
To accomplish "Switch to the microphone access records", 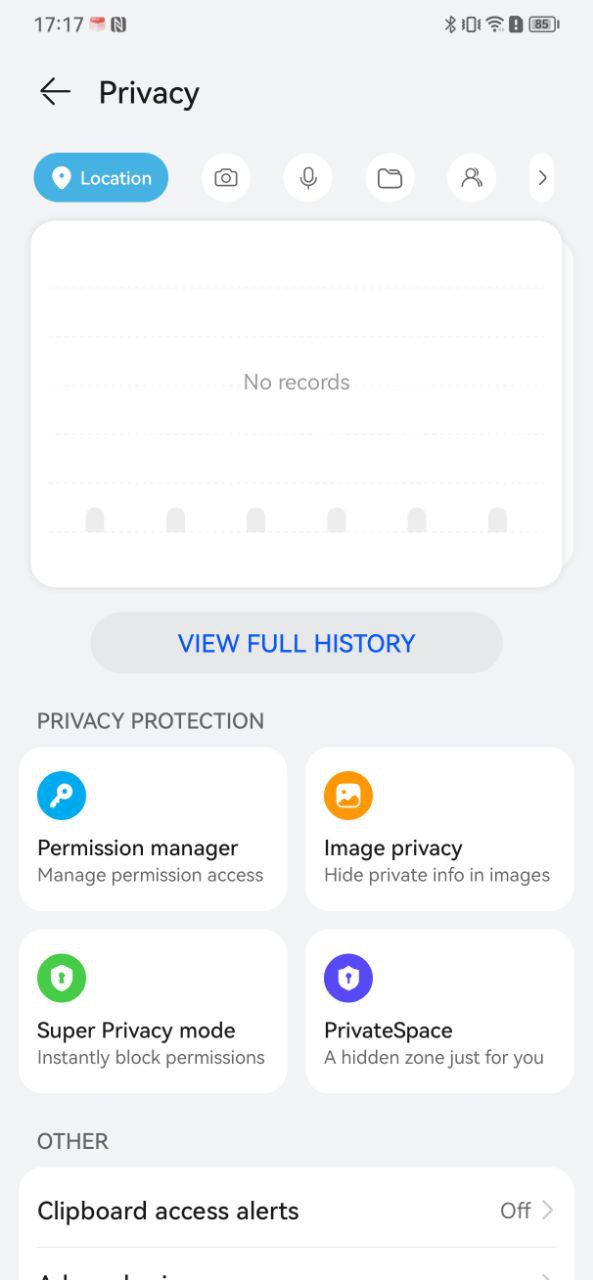I will 308,178.
